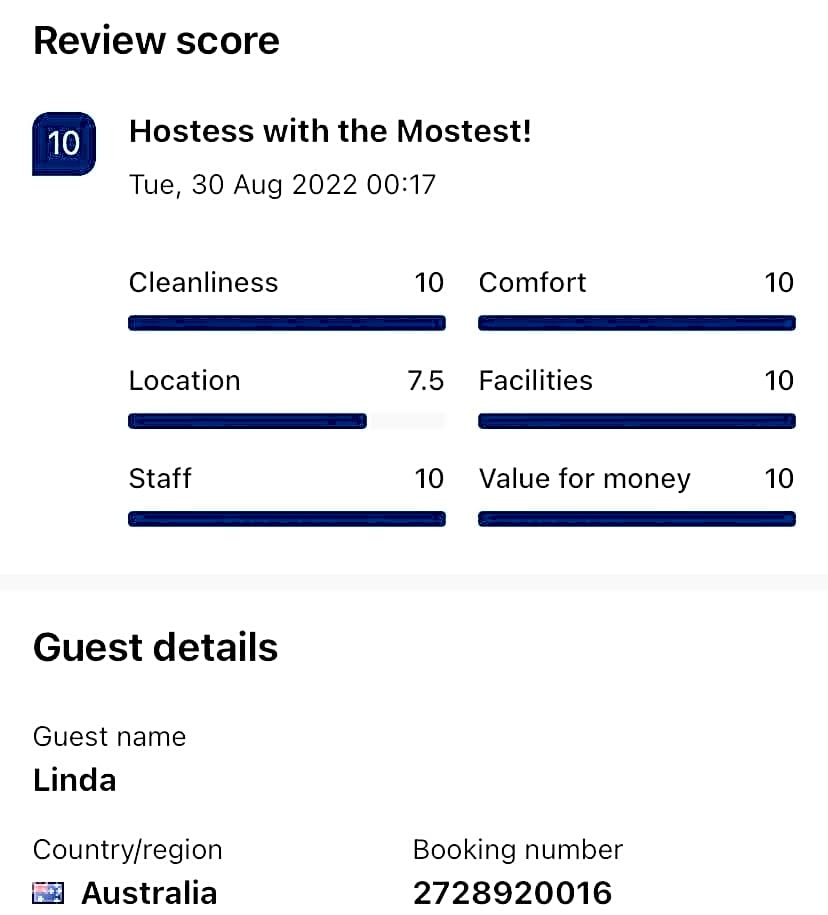828x915 pixels.
Task: Click the Guest details section heading
Action: pyautogui.click(x=155, y=647)
